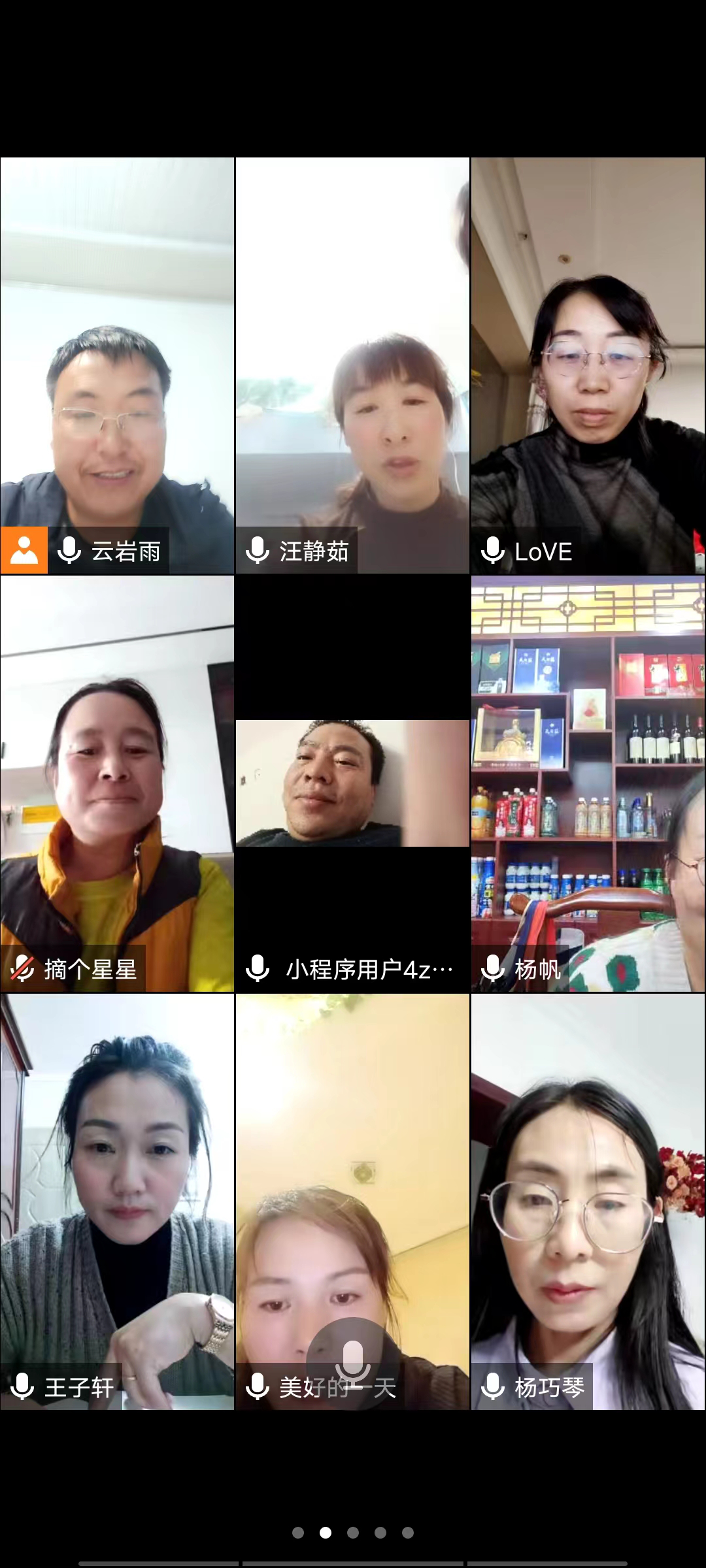The height and width of the screenshot is (1568, 706).
Task: Select 杨巧琴's video tile
Action: [588, 1201]
